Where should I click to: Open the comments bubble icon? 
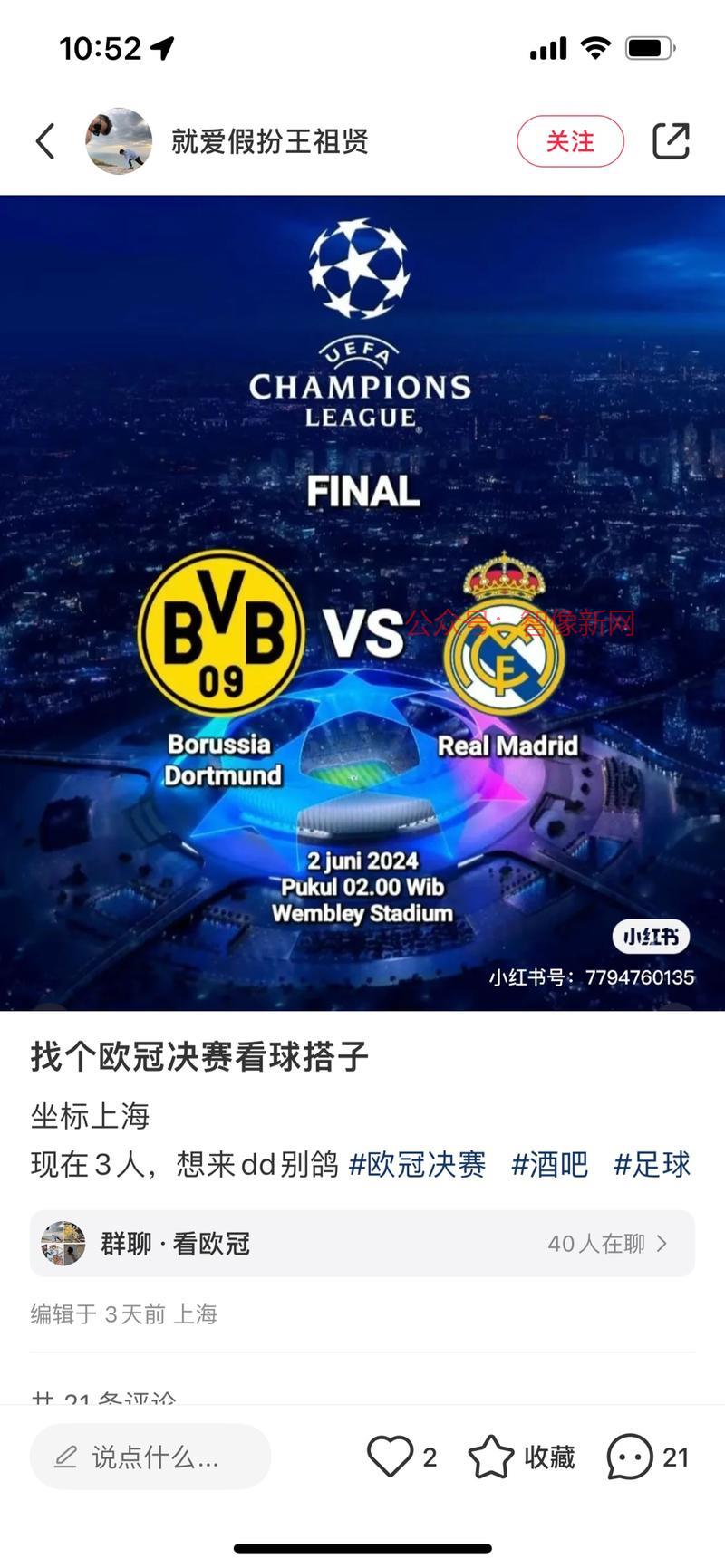tap(630, 1457)
